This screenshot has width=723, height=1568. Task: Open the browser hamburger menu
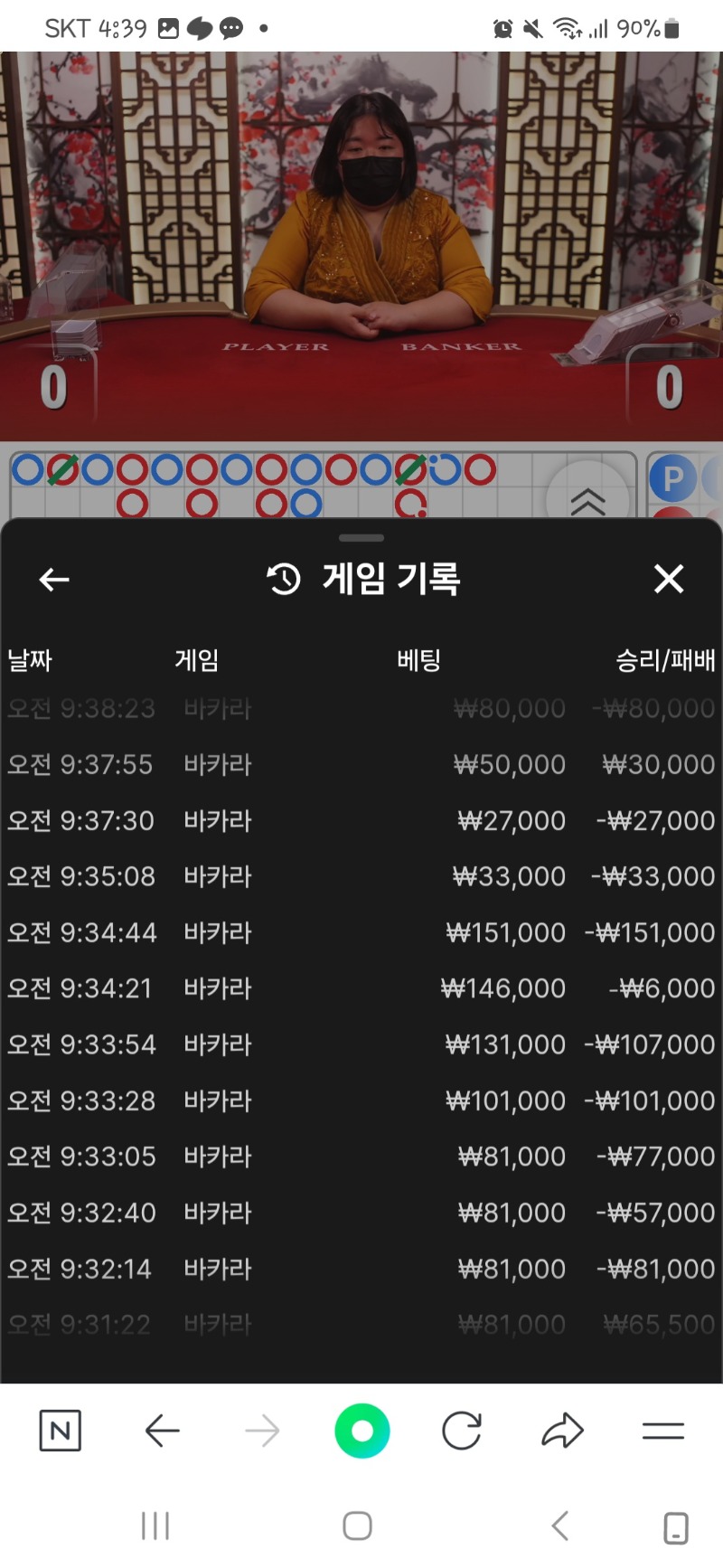(662, 1431)
